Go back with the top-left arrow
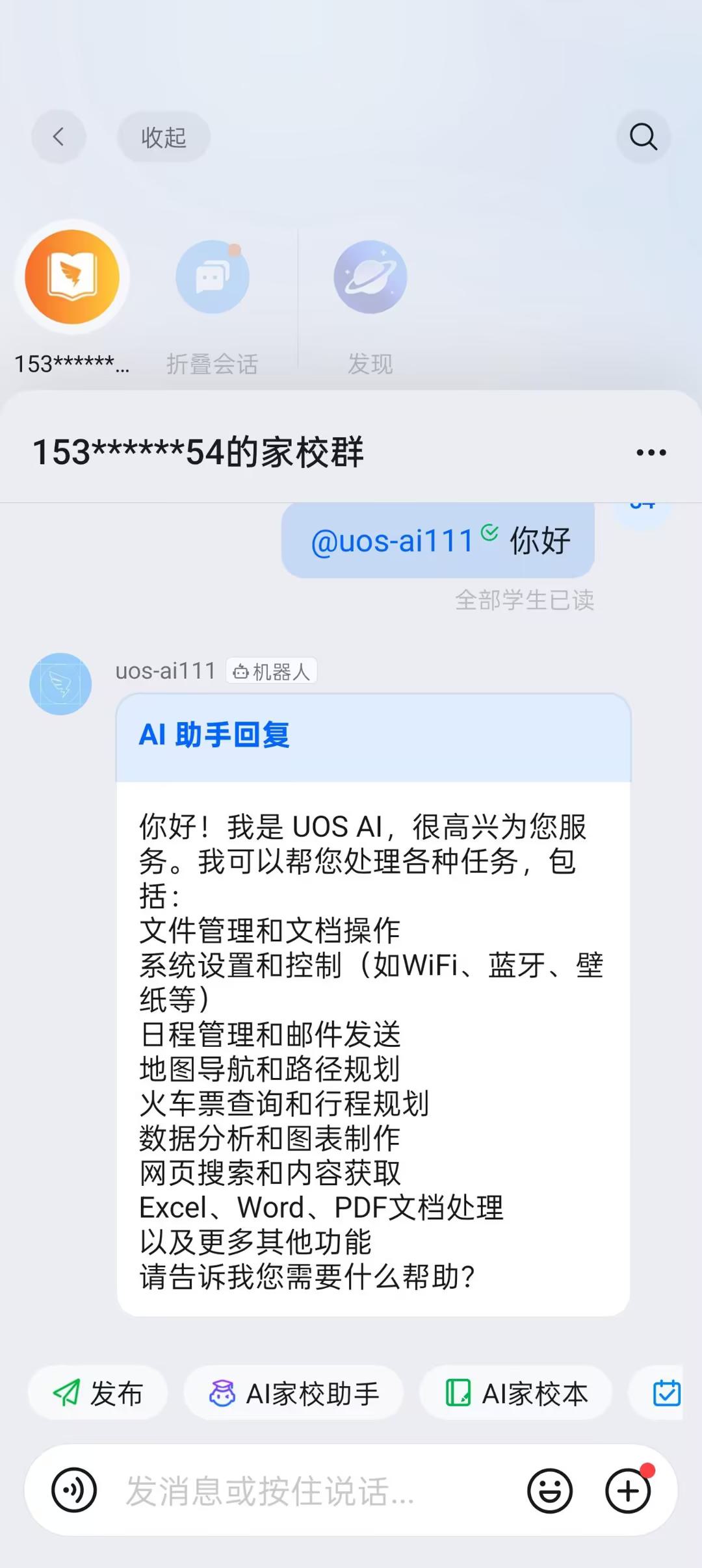702x1568 pixels. click(x=58, y=136)
